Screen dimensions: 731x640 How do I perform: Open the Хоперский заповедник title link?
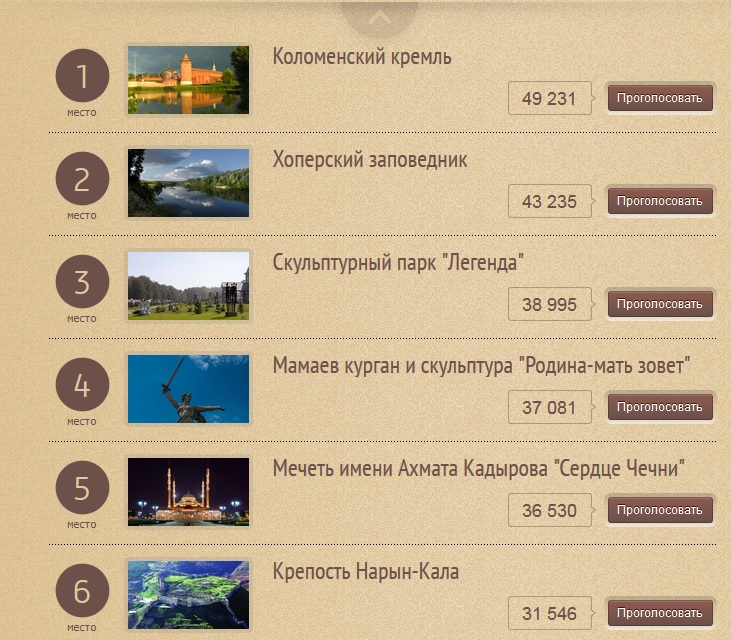click(370, 160)
